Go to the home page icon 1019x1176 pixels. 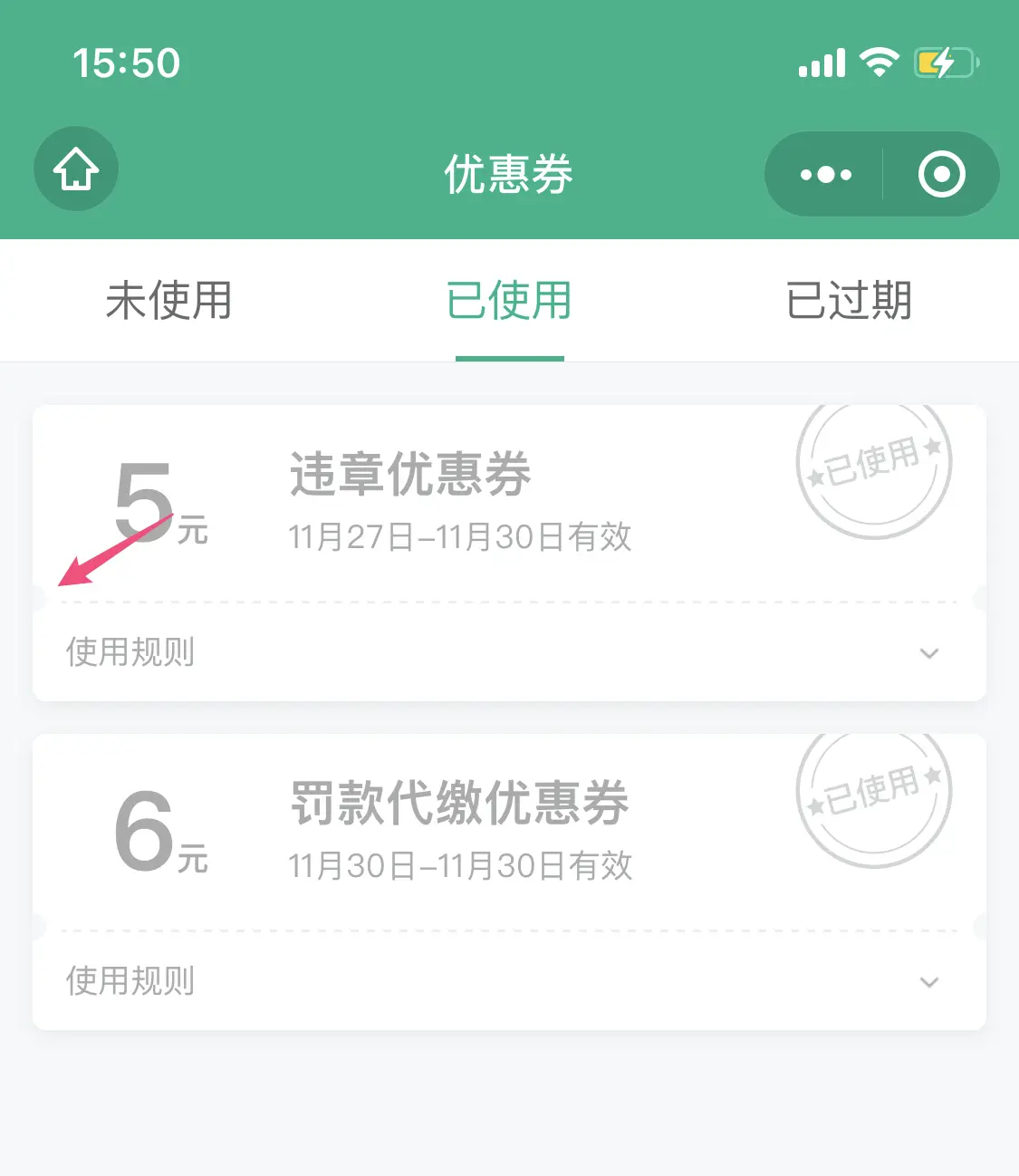coord(76,169)
